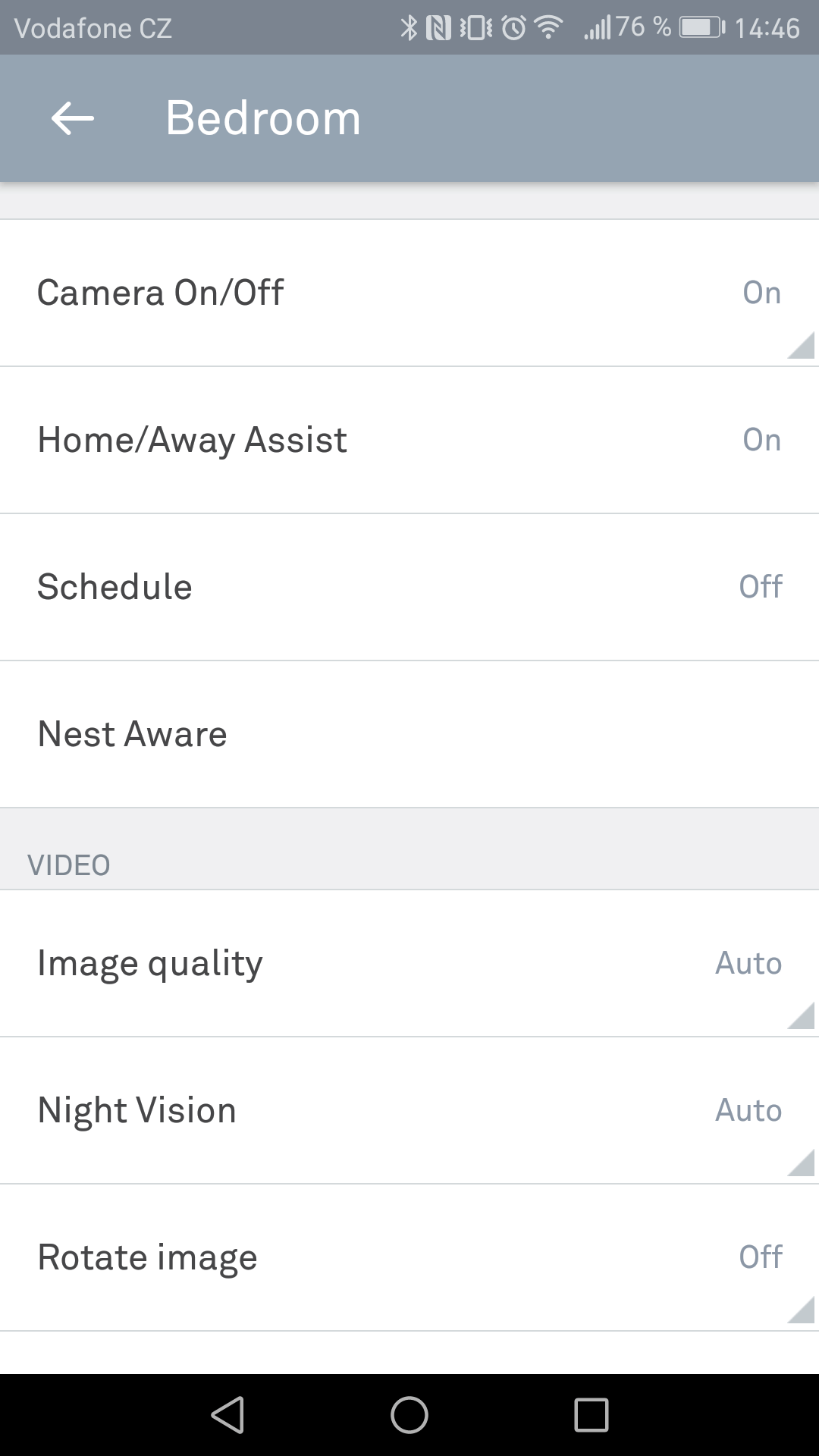Change the Night Vision mode
The height and width of the screenshot is (1456, 819).
(409, 1110)
